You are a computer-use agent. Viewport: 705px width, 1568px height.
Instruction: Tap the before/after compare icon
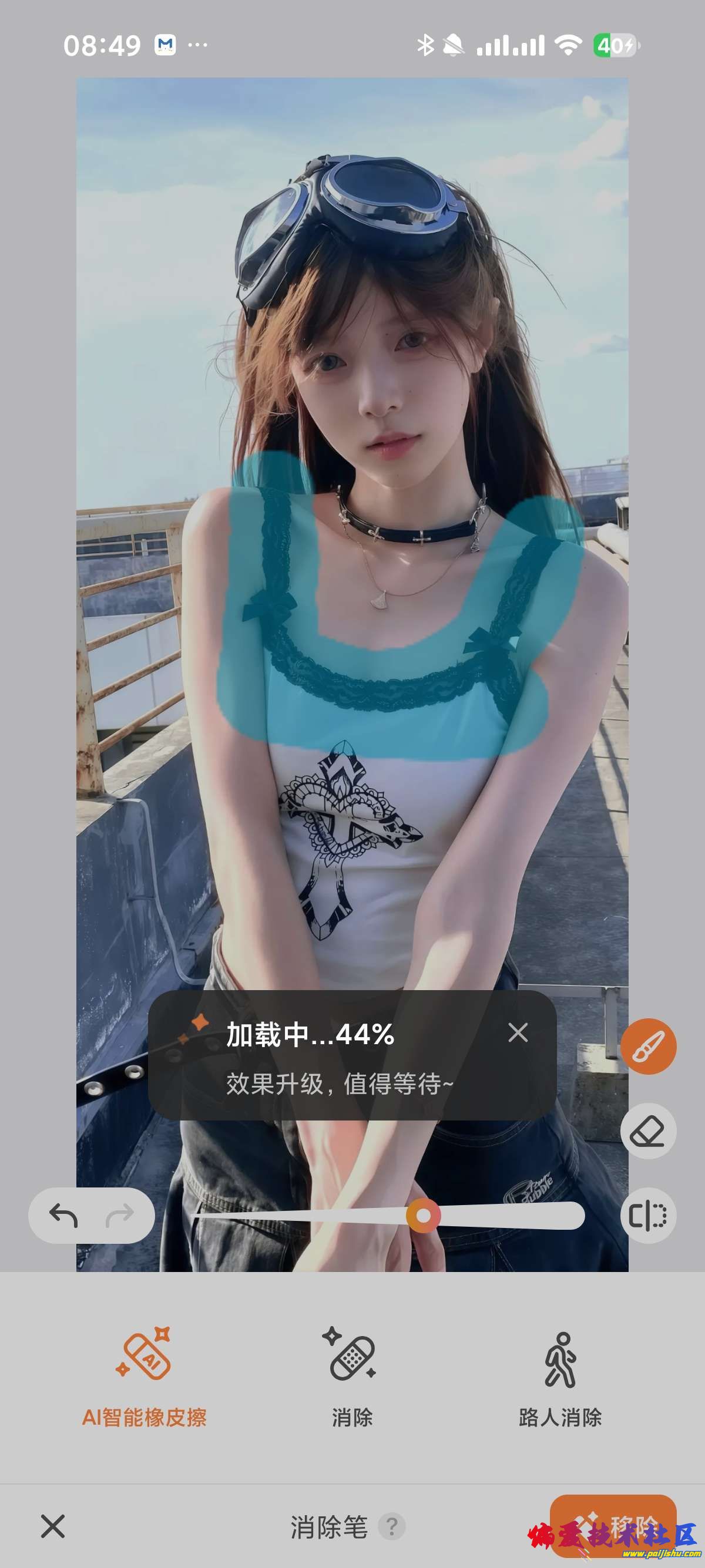tap(648, 1216)
